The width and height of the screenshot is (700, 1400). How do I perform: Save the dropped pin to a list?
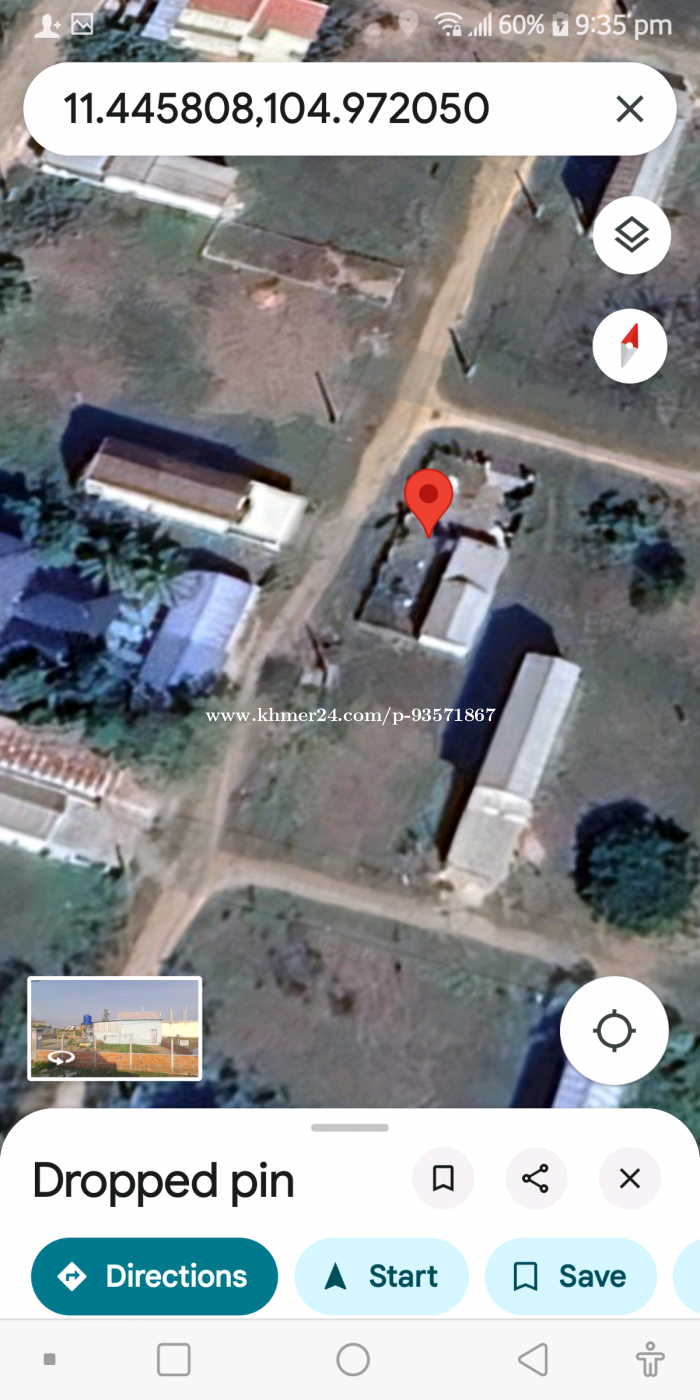(571, 1276)
